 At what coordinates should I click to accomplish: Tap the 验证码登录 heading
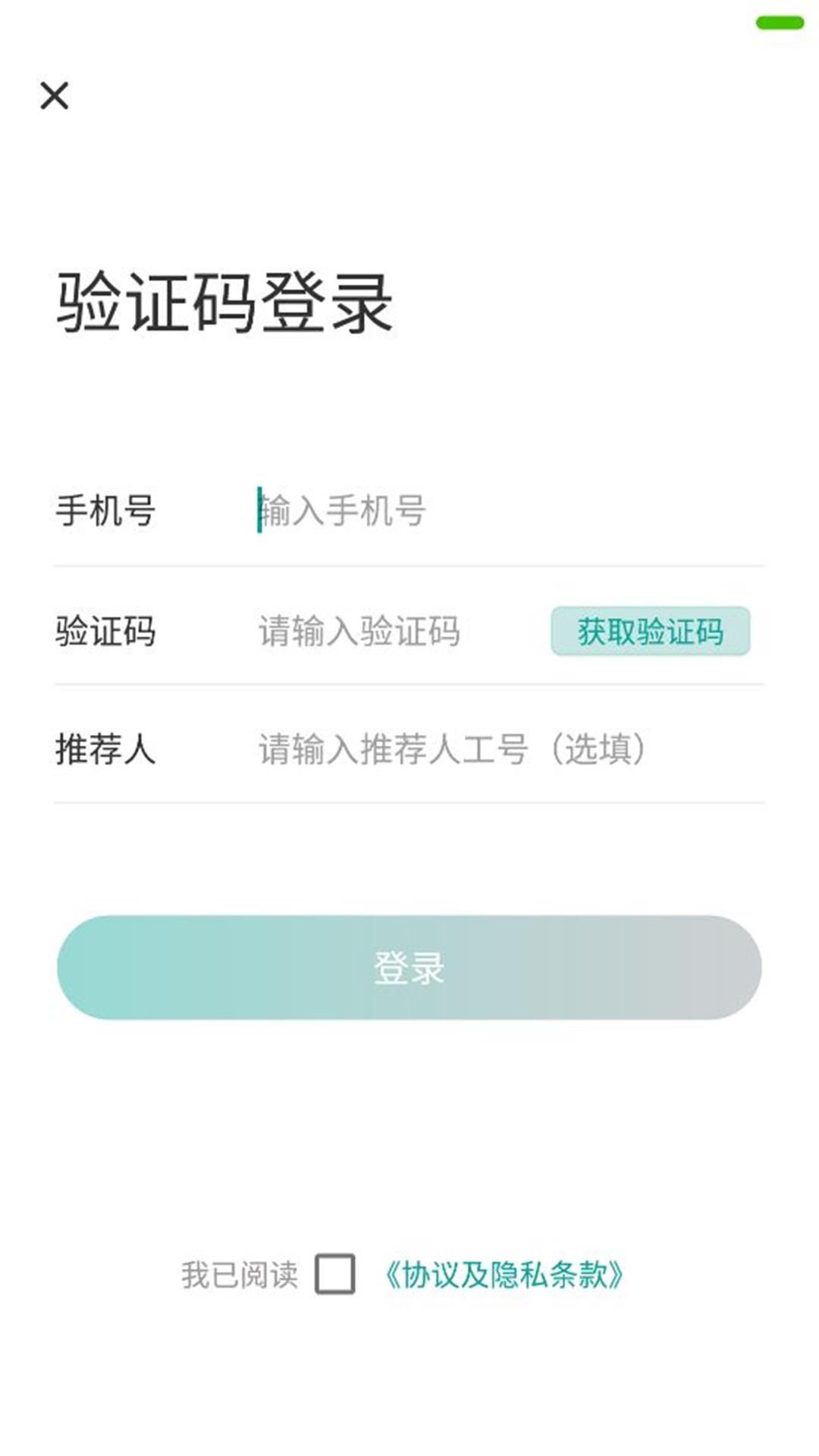click(221, 298)
